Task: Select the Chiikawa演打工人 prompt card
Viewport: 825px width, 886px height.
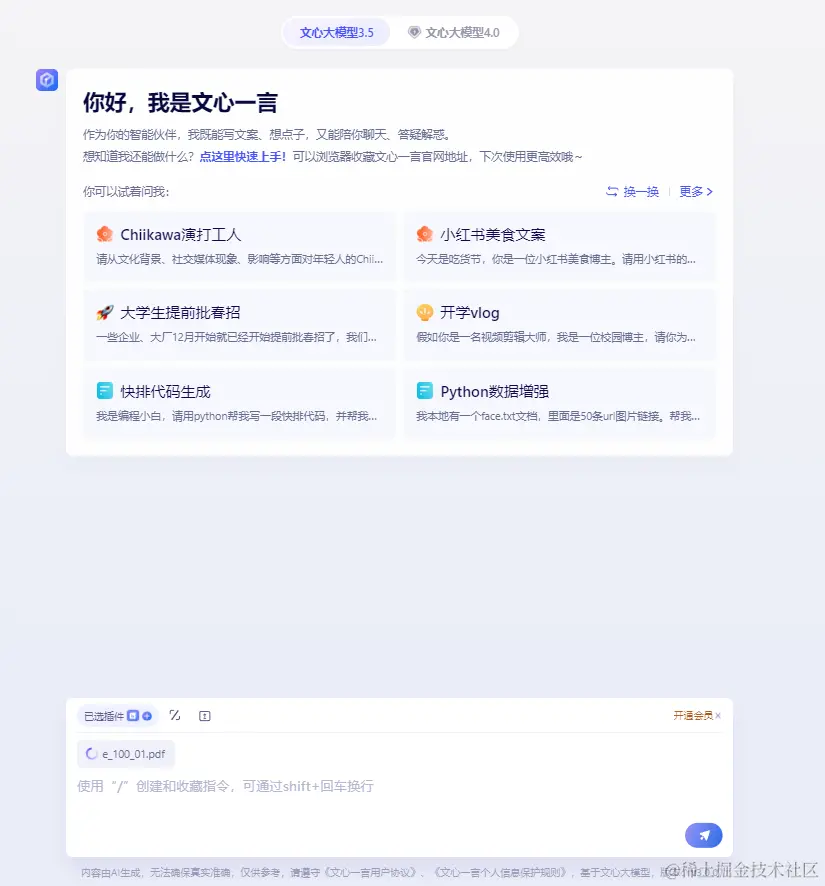Action: pyautogui.click(x=240, y=246)
